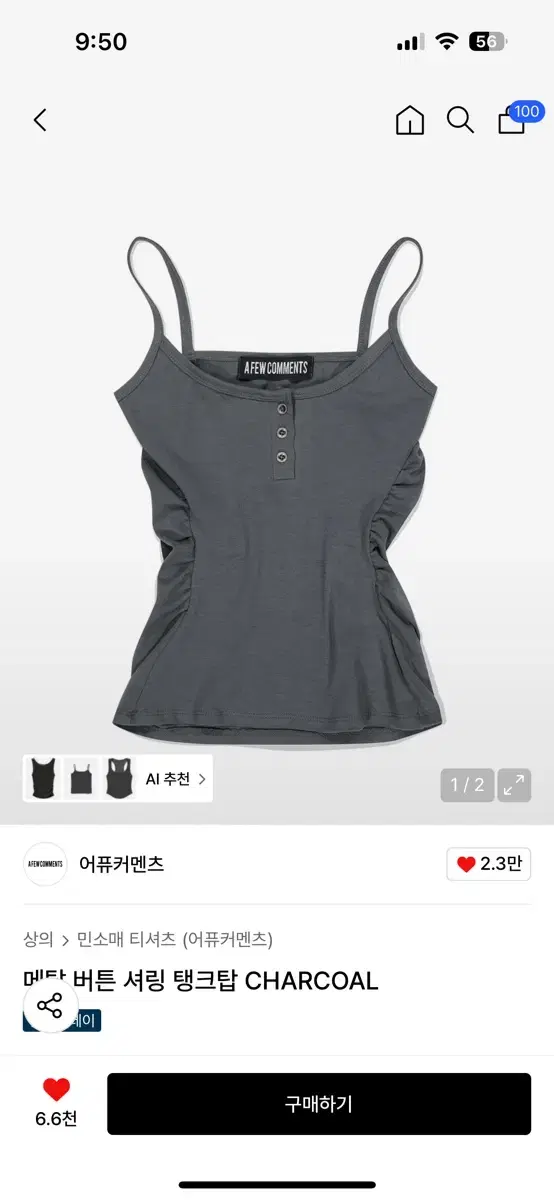Open the shopping bag with 100 badge
Screen dimensions: 554x1200
tap(514, 118)
